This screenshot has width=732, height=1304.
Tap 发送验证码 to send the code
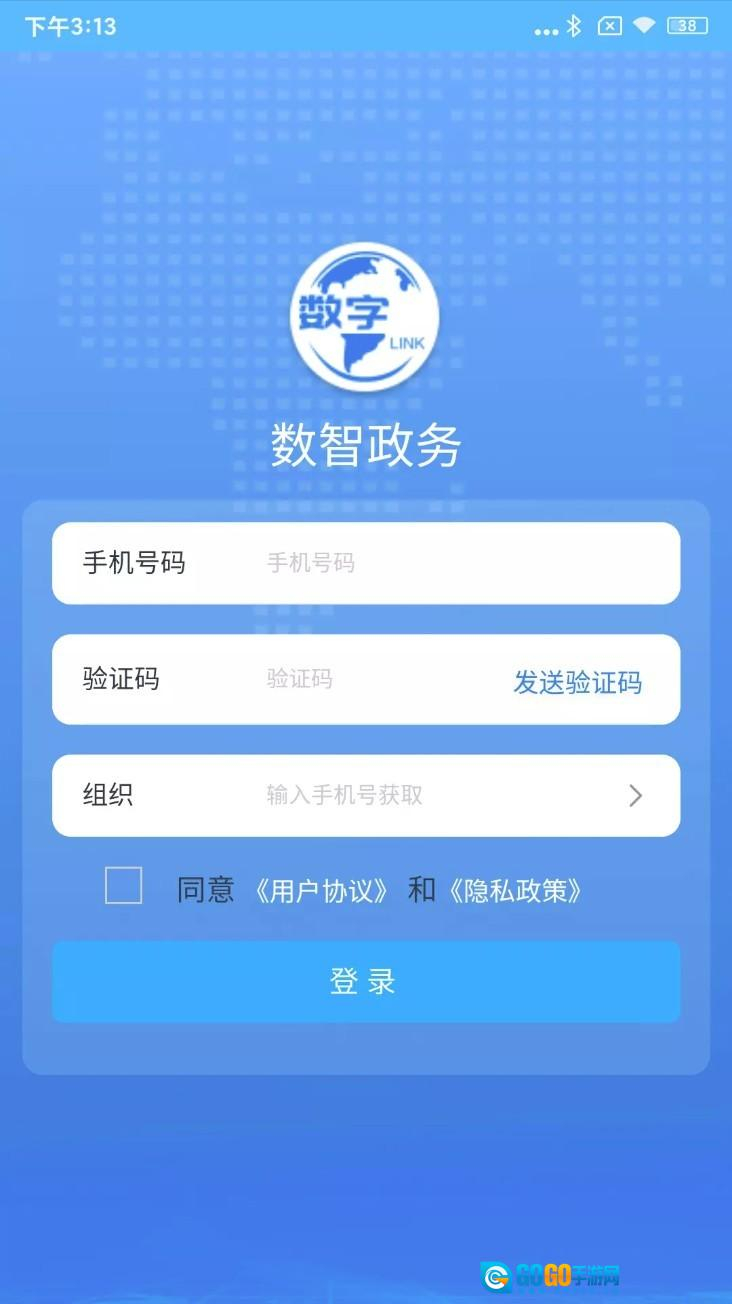pyautogui.click(x=577, y=683)
